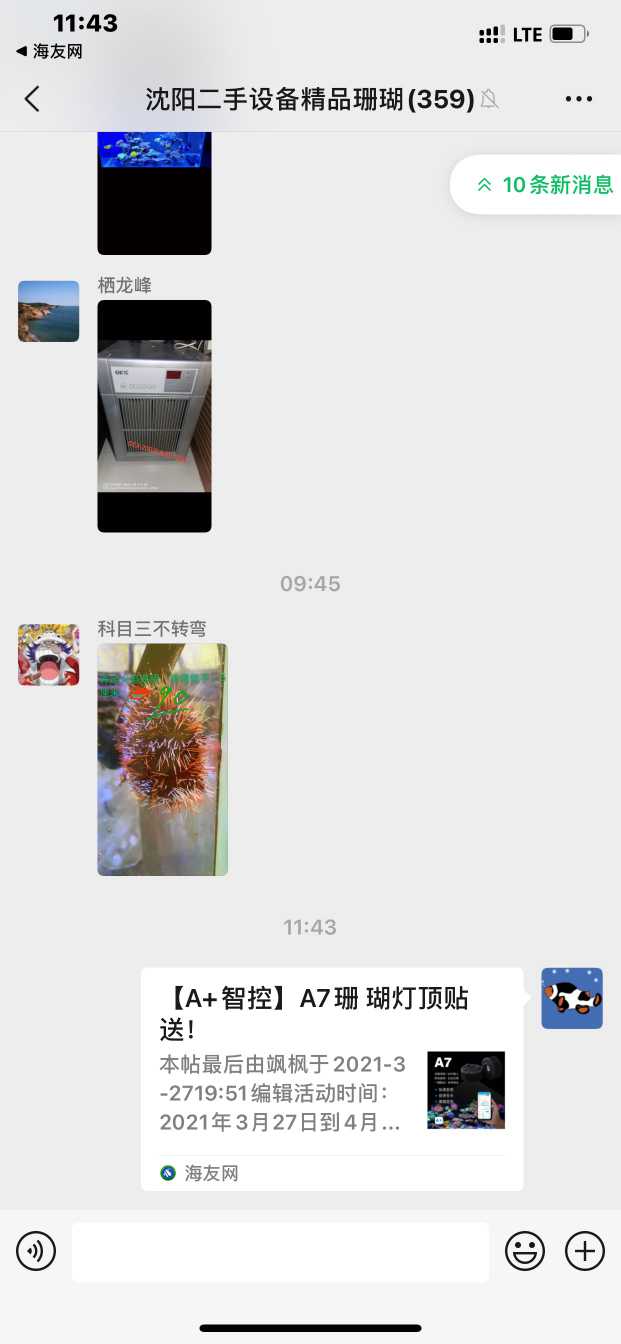Switch to voice message input
Image resolution: width=621 pixels, height=1344 pixels.
(36, 1251)
